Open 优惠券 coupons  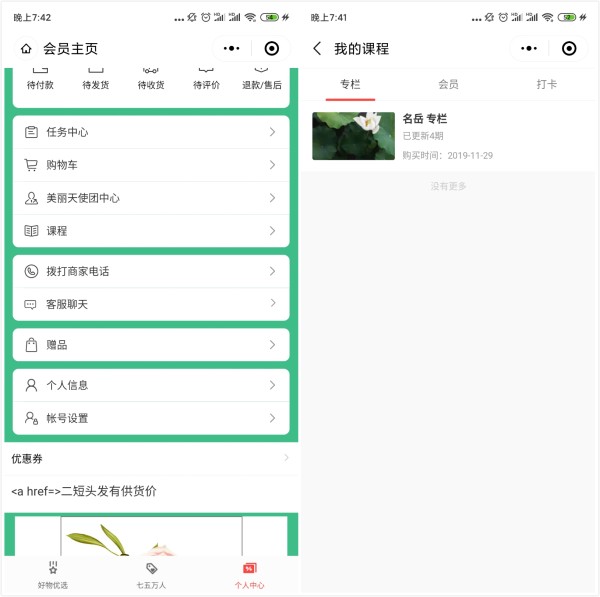(x=150, y=458)
